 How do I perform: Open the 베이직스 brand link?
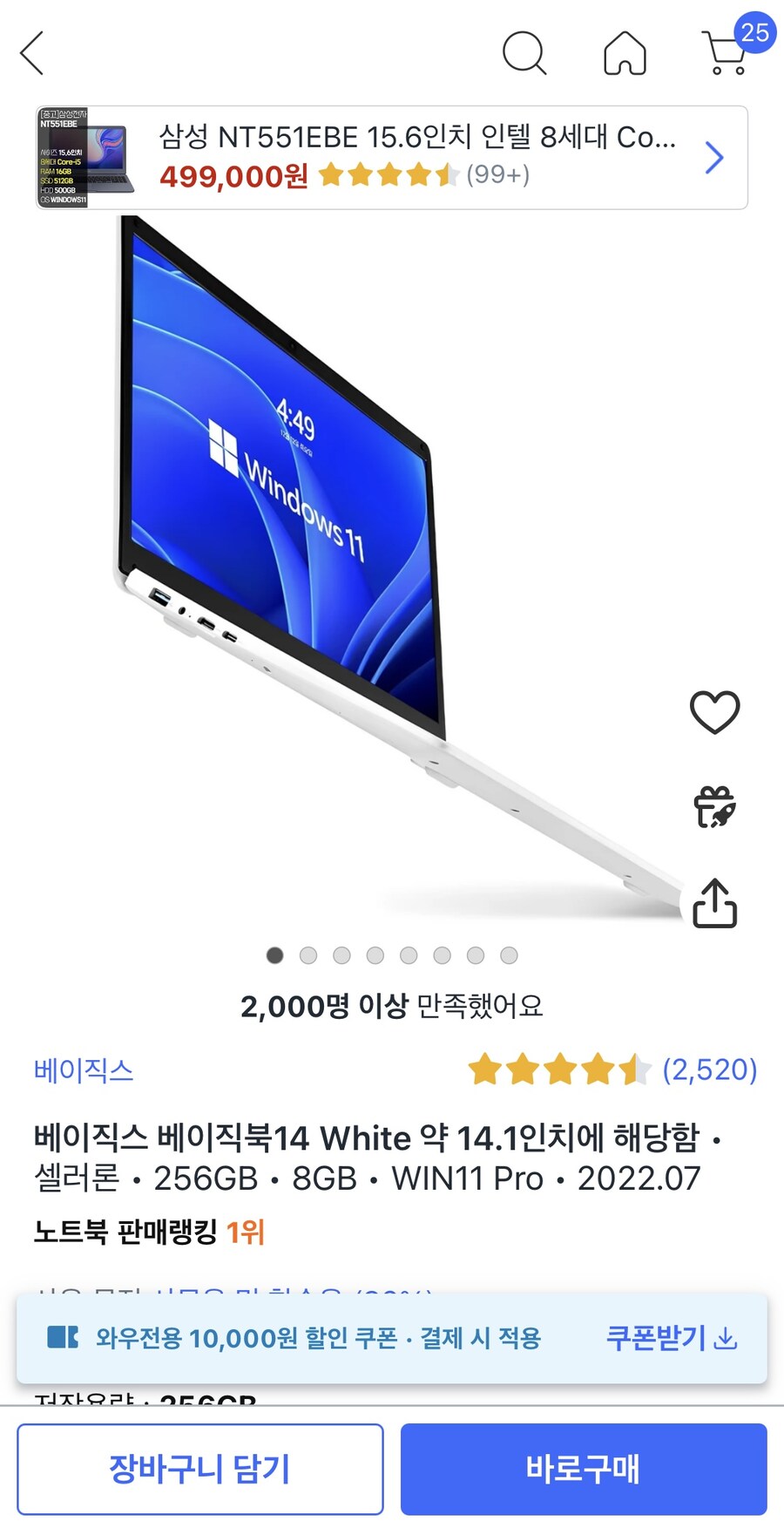(84, 1070)
